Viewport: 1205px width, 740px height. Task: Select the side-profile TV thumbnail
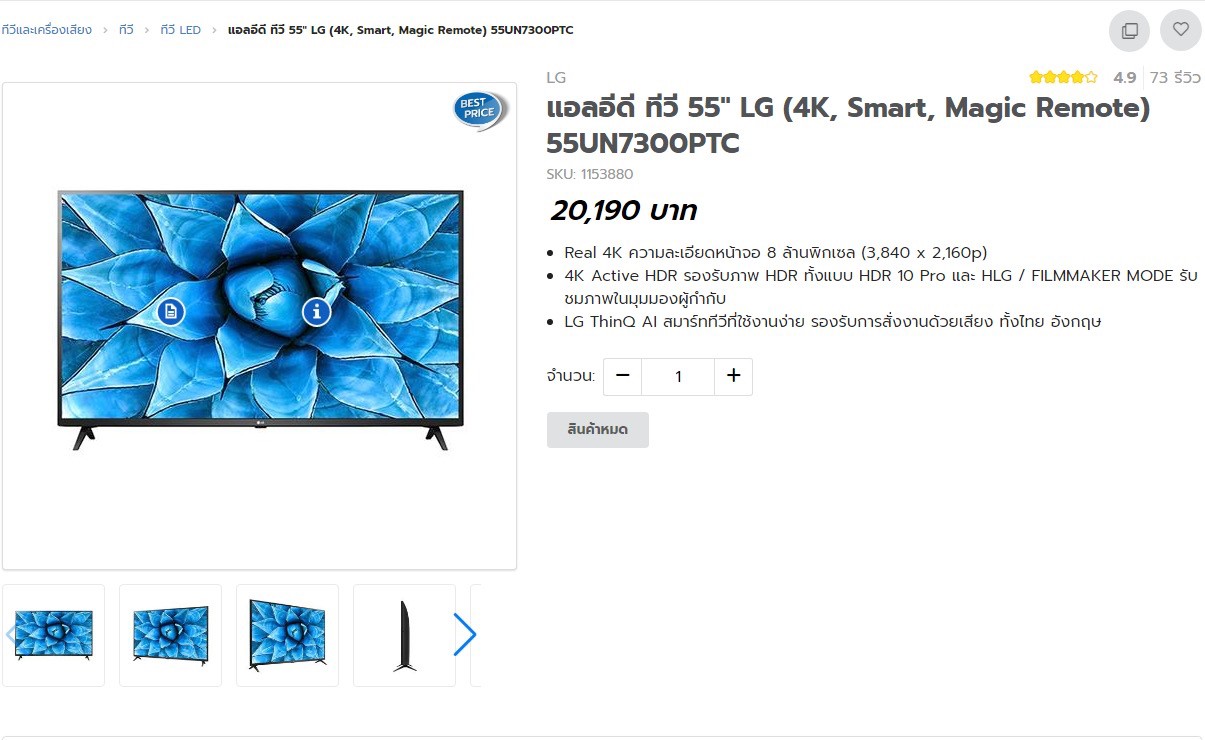pos(404,635)
